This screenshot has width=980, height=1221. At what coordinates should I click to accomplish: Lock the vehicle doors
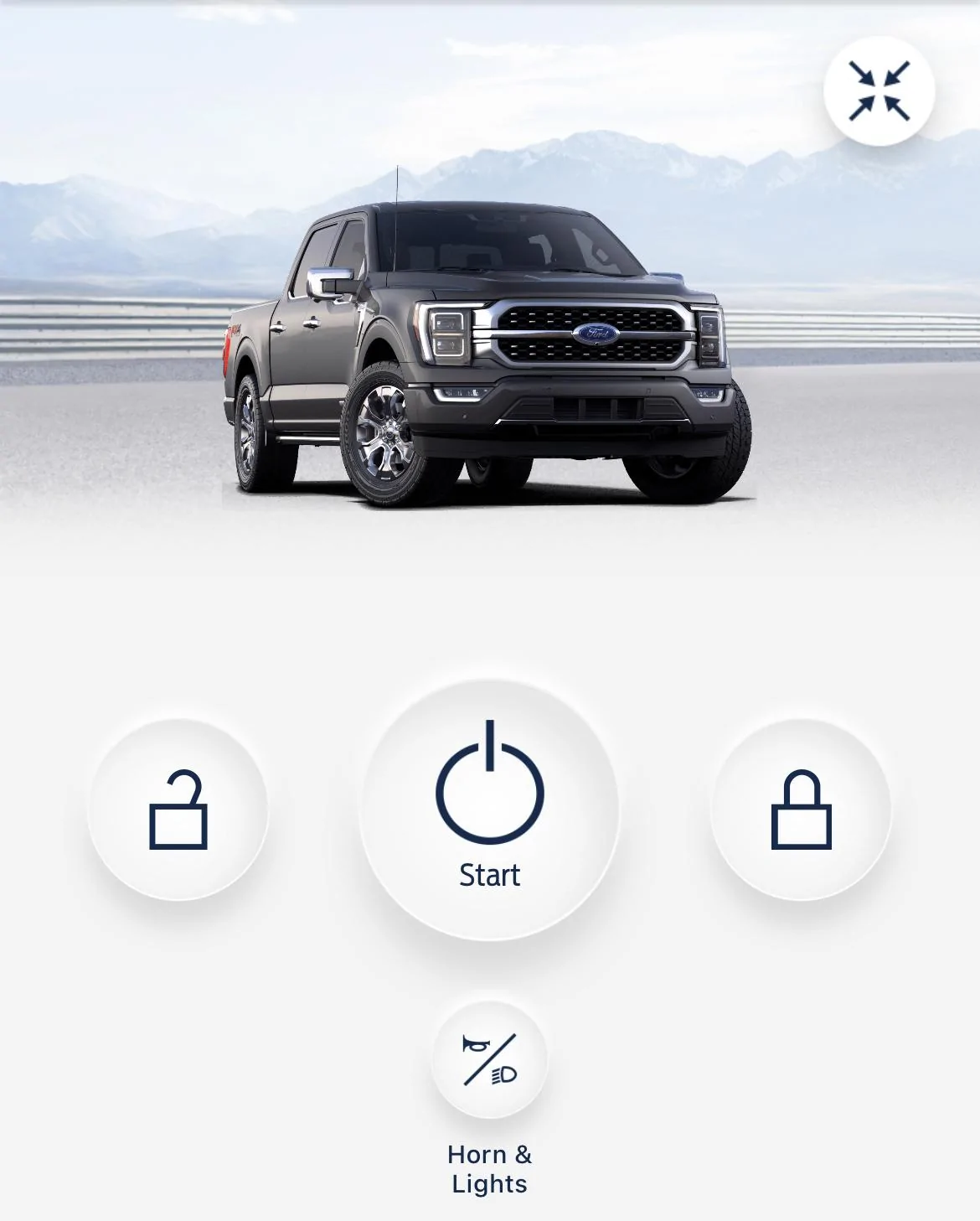tap(801, 810)
